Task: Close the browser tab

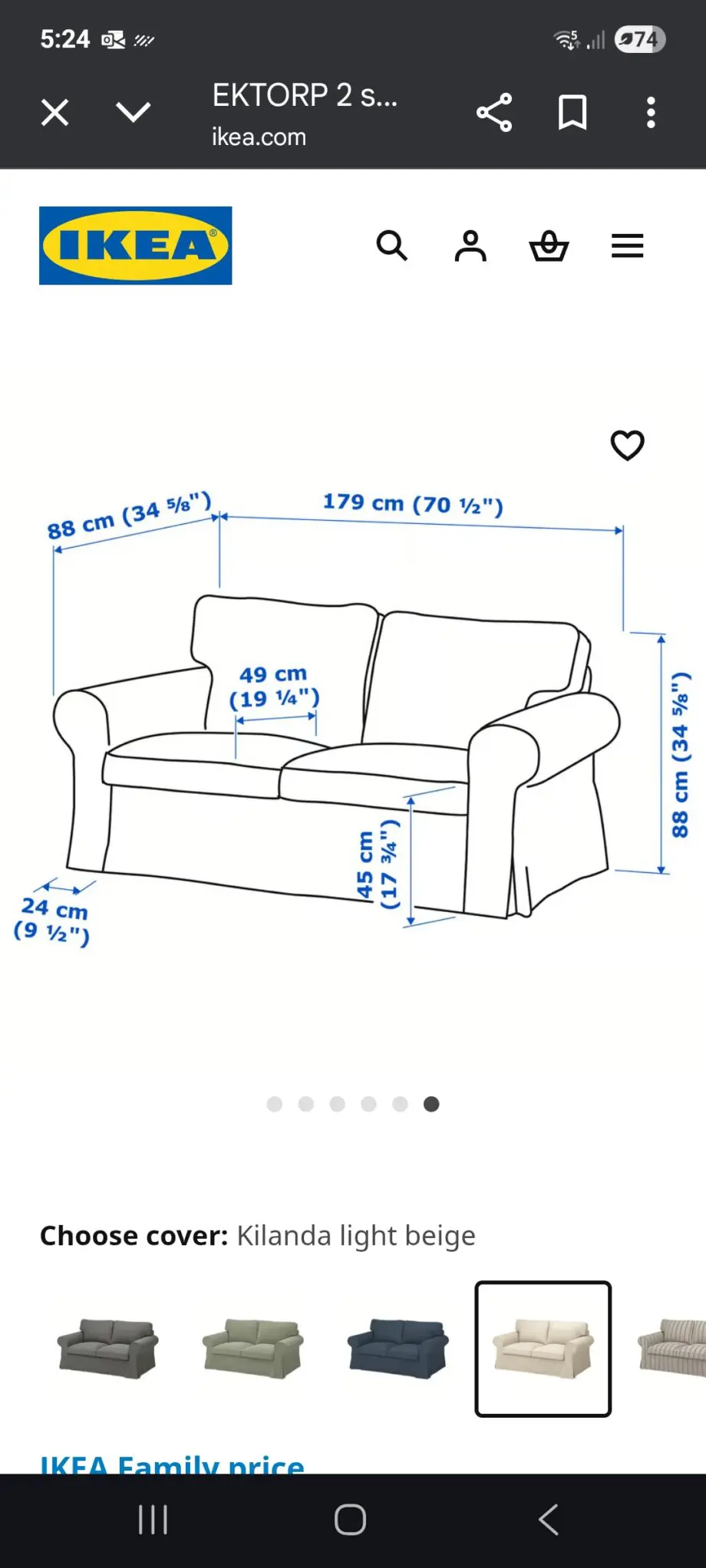Action: click(x=54, y=113)
